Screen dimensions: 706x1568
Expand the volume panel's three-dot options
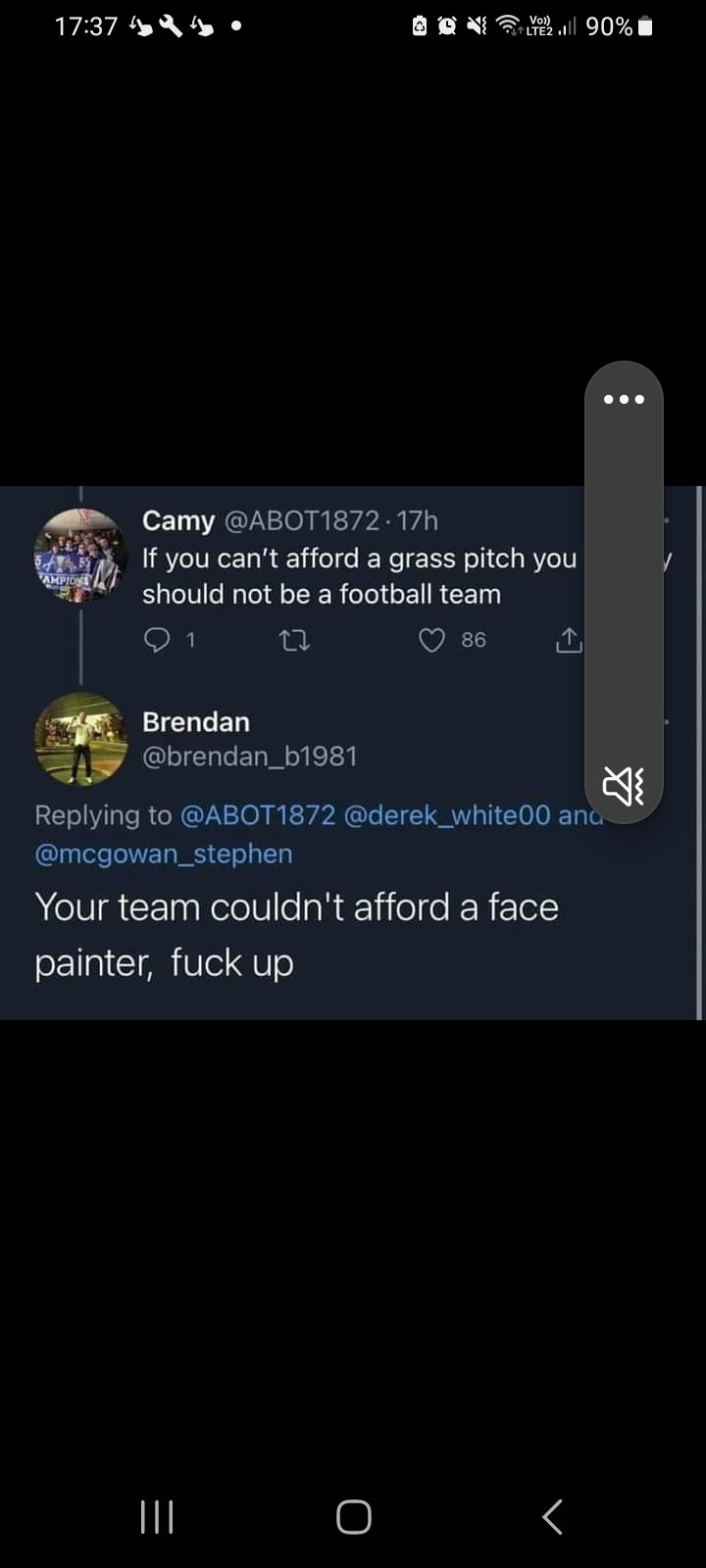[624, 399]
